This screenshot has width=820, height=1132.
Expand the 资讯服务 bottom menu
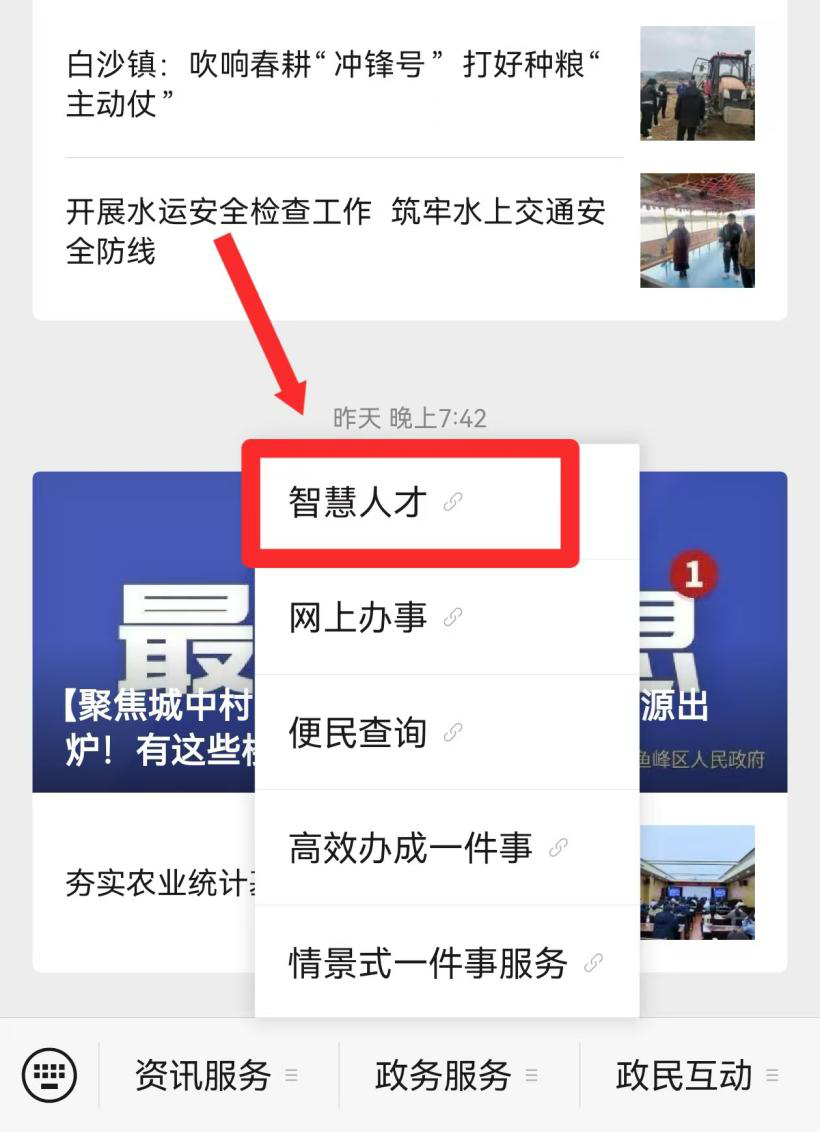click(217, 1076)
